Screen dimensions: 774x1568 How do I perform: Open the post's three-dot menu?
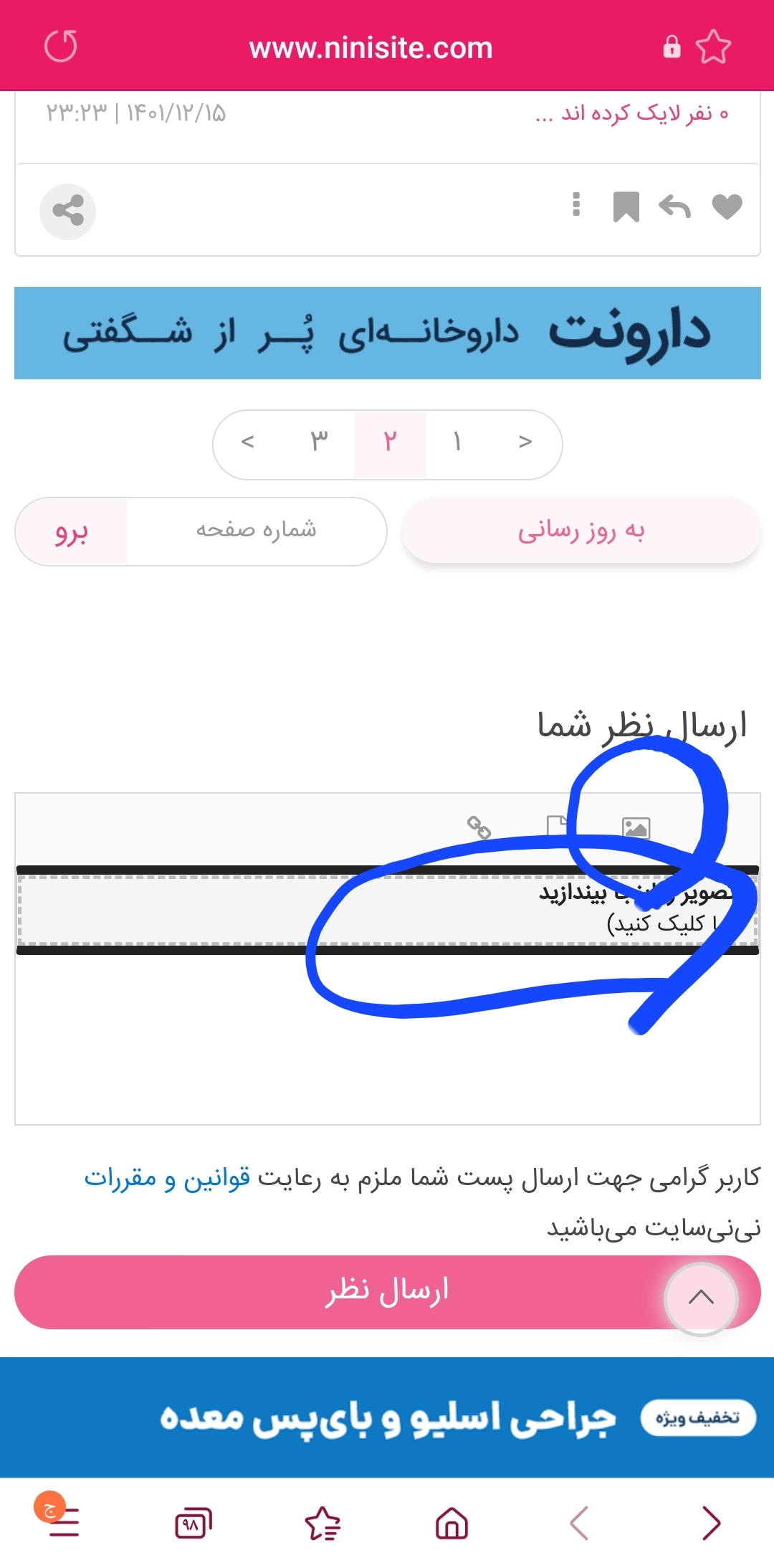[x=576, y=205]
